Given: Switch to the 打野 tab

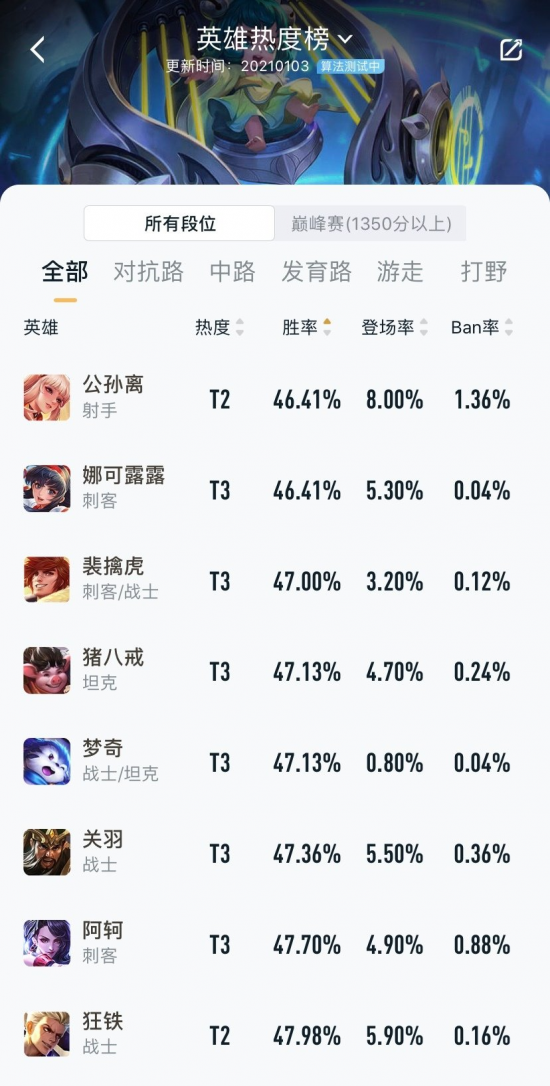Looking at the screenshot, I should pos(484,272).
